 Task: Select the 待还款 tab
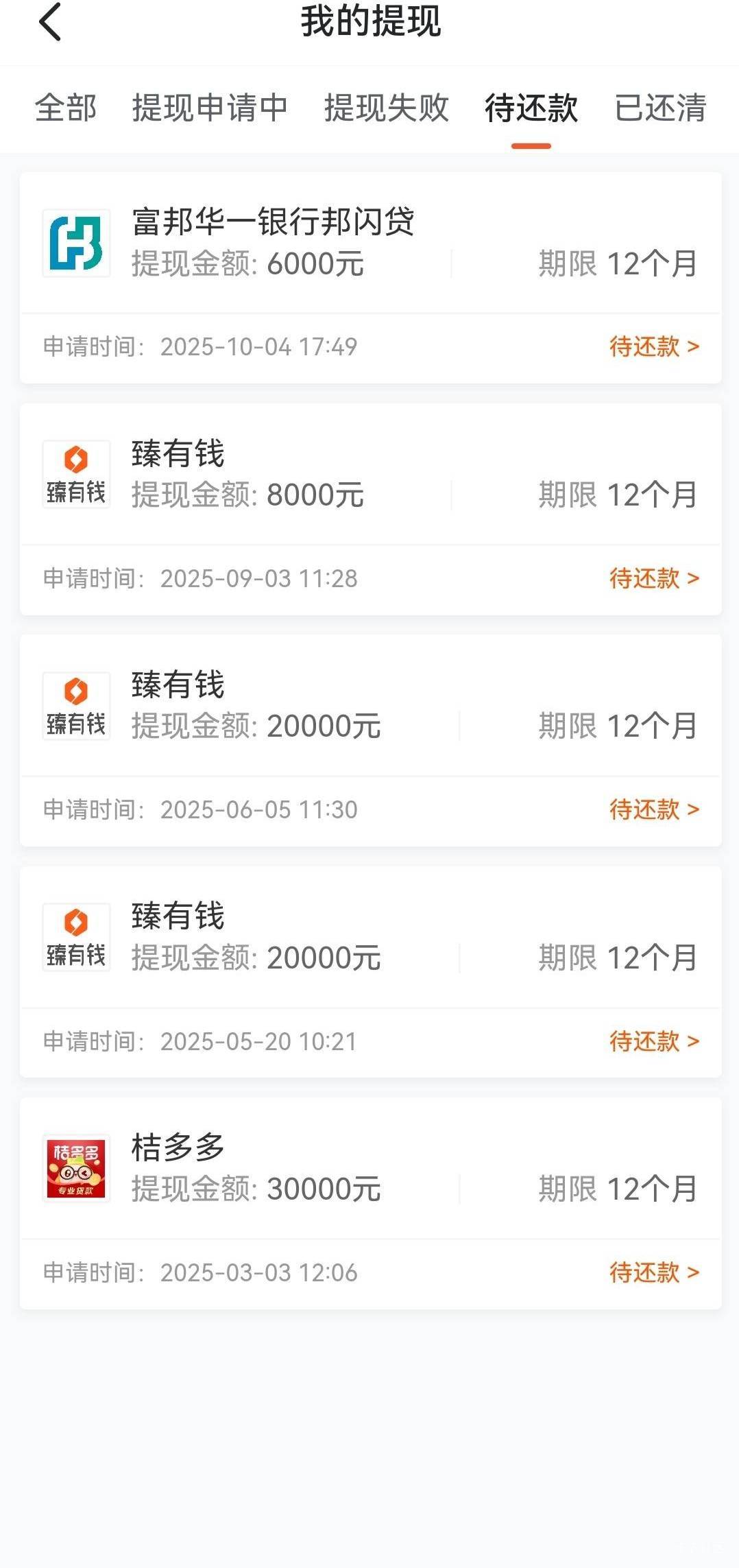pos(531,108)
